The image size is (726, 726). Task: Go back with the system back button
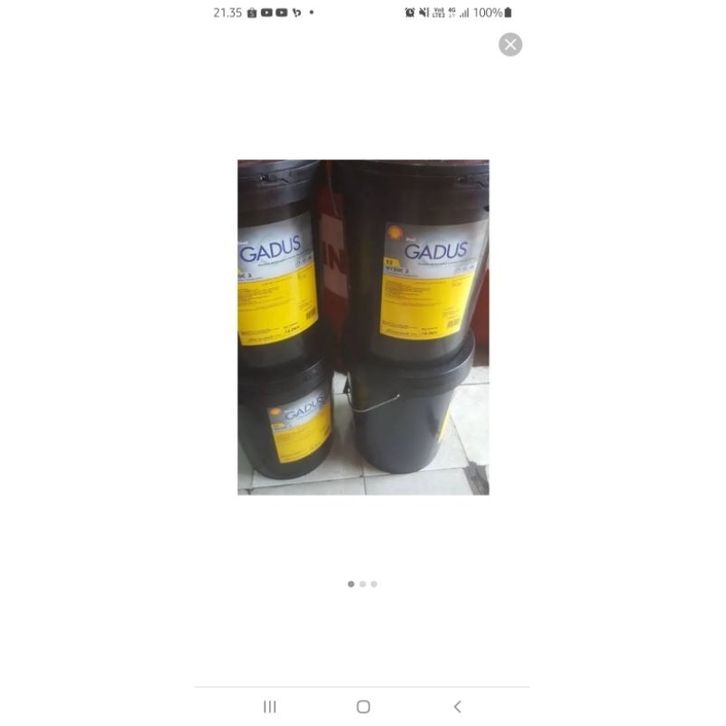[457, 706]
